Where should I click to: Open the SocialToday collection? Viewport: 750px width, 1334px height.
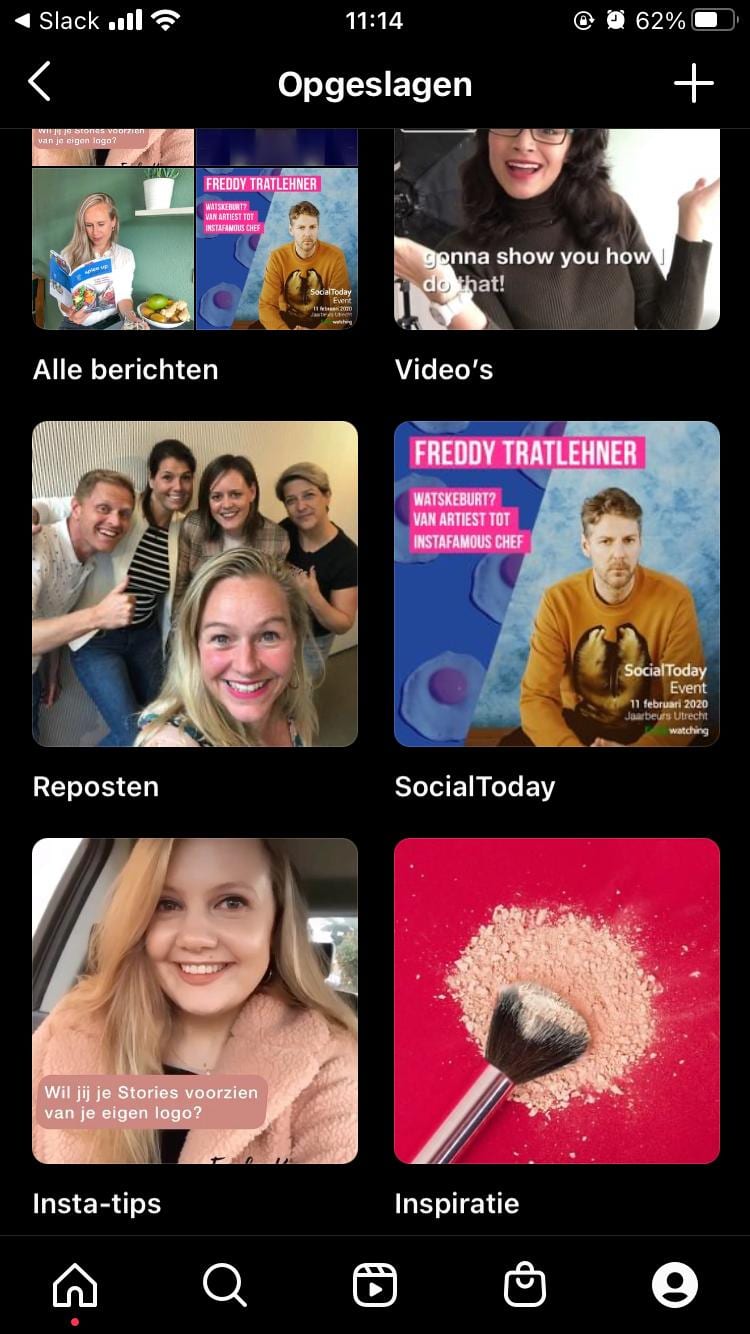[557, 584]
